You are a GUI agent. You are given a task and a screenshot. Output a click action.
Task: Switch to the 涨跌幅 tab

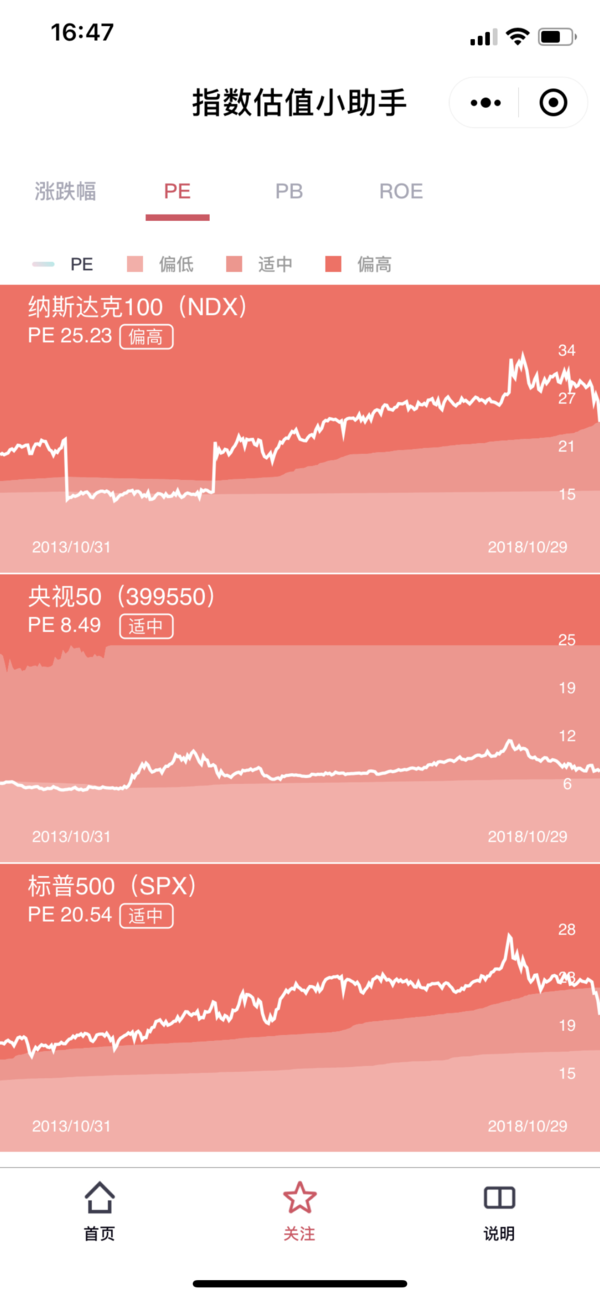(65, 191)
